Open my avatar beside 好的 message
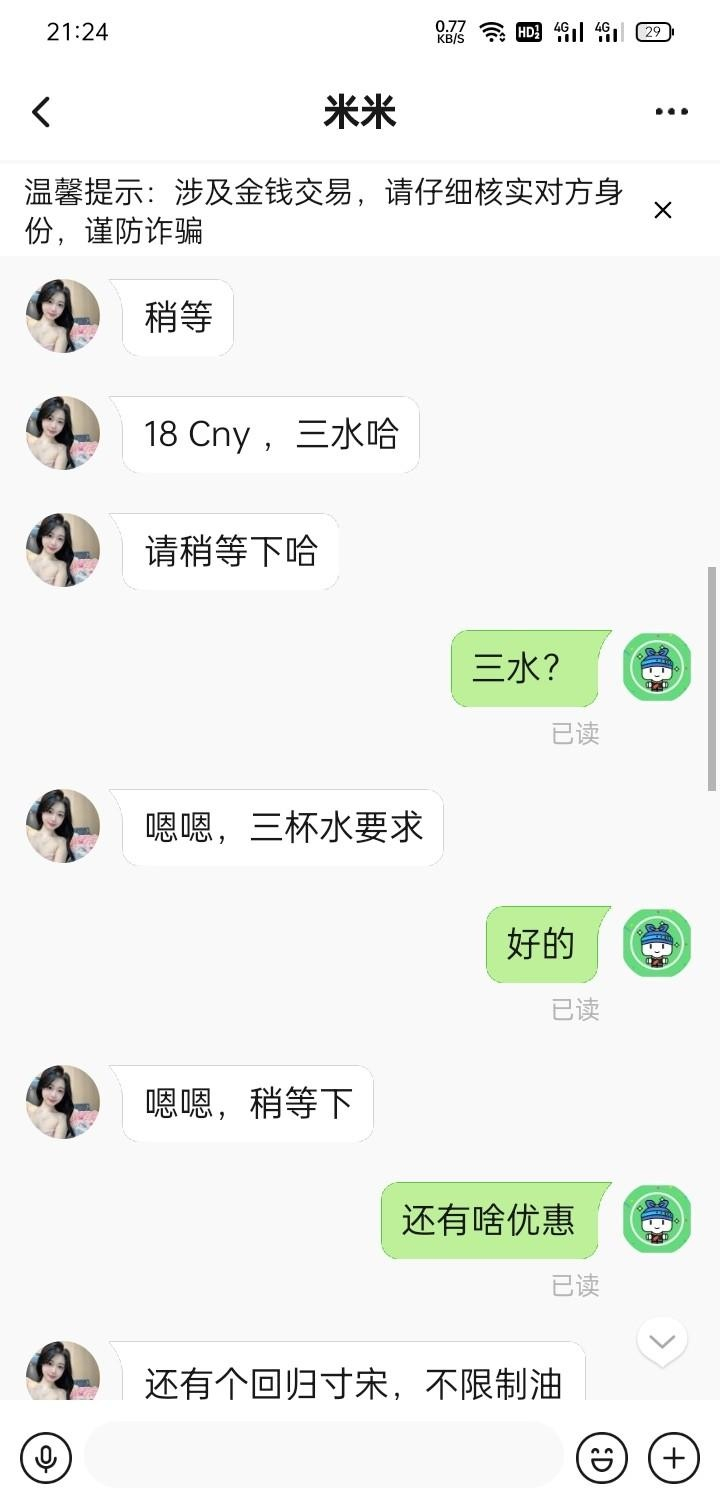The height and width of the screenshot is (1492, 720). [x=657, y=943]
